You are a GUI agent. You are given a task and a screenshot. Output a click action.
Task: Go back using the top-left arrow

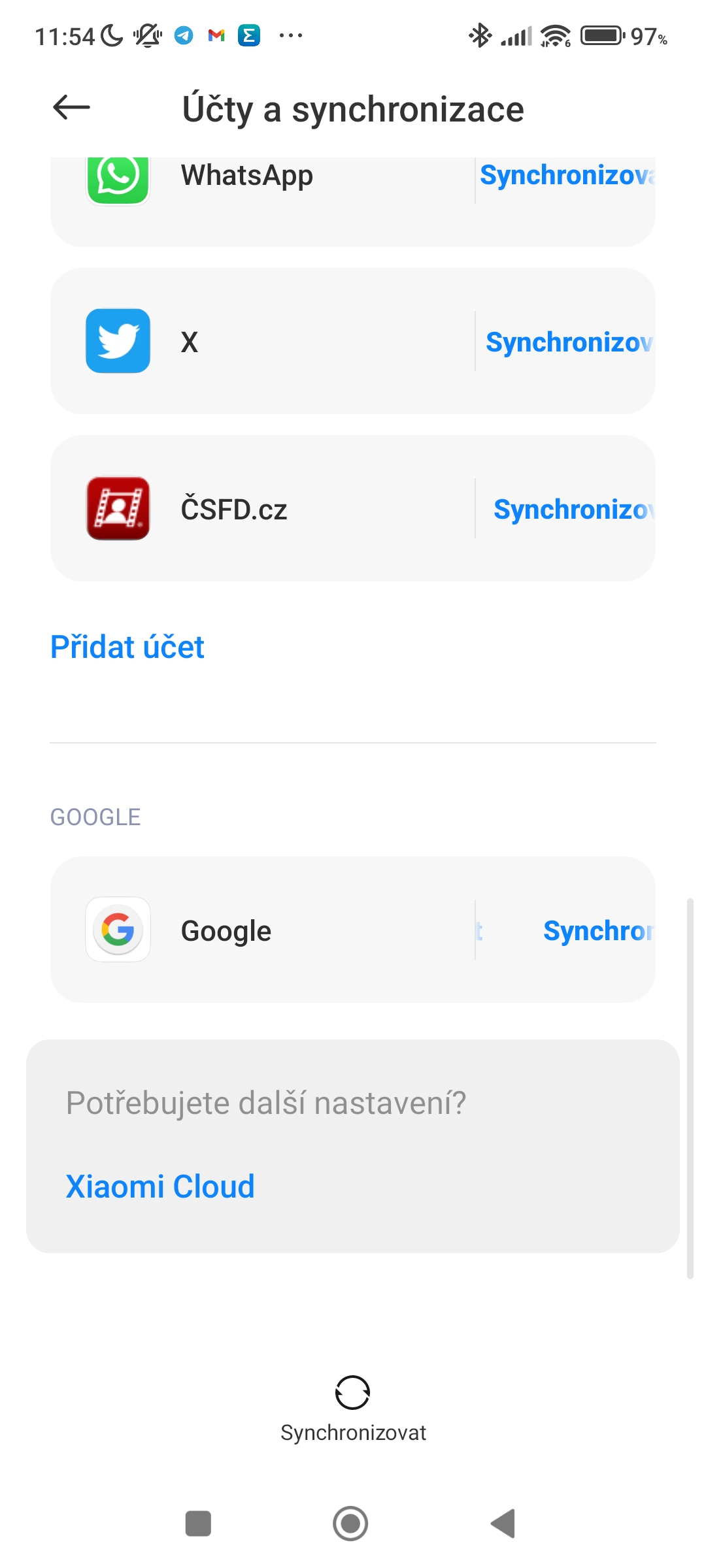pyautogui.click(x=71, y=108)
